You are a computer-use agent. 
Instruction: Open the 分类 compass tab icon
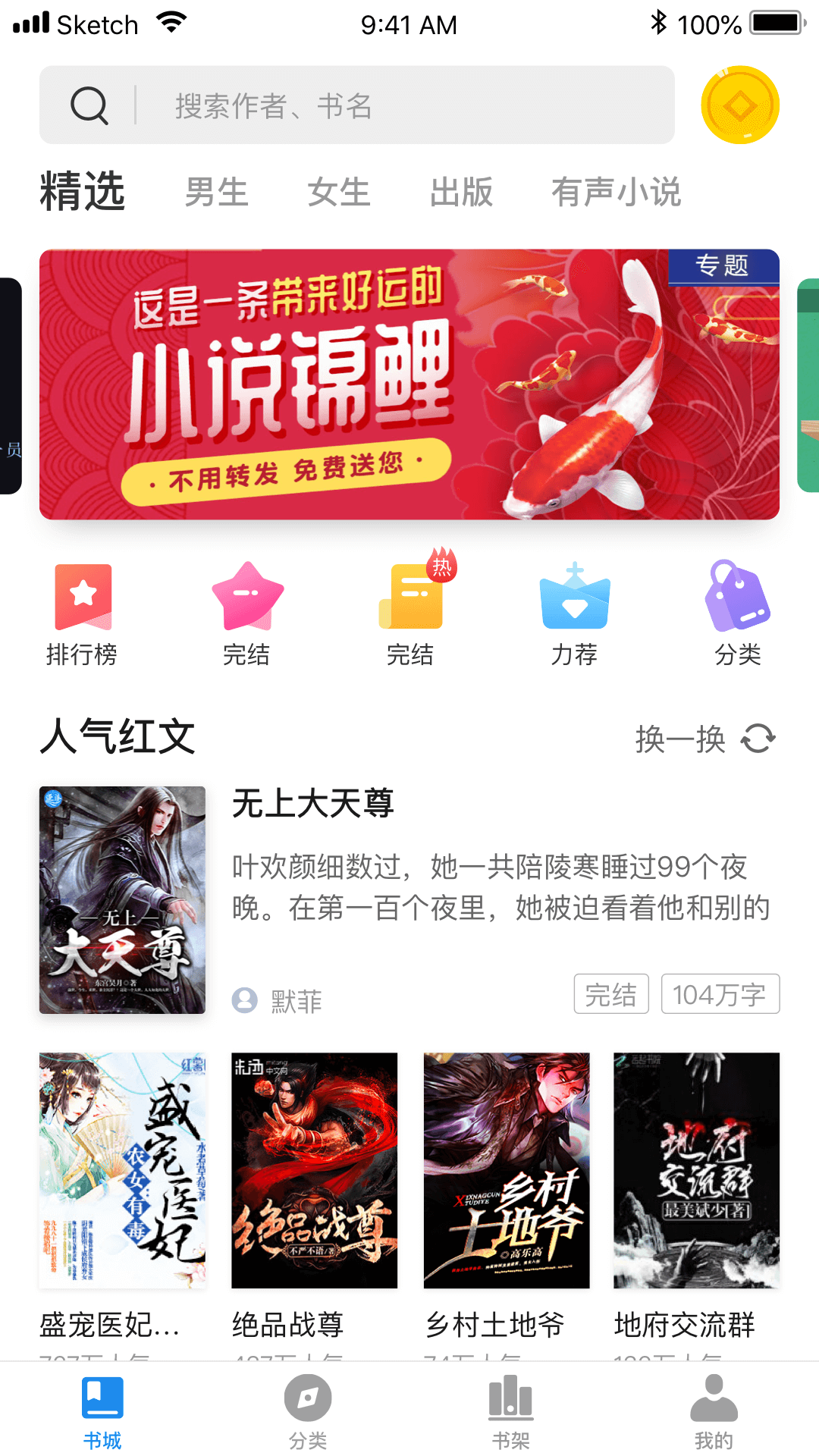307,1407
